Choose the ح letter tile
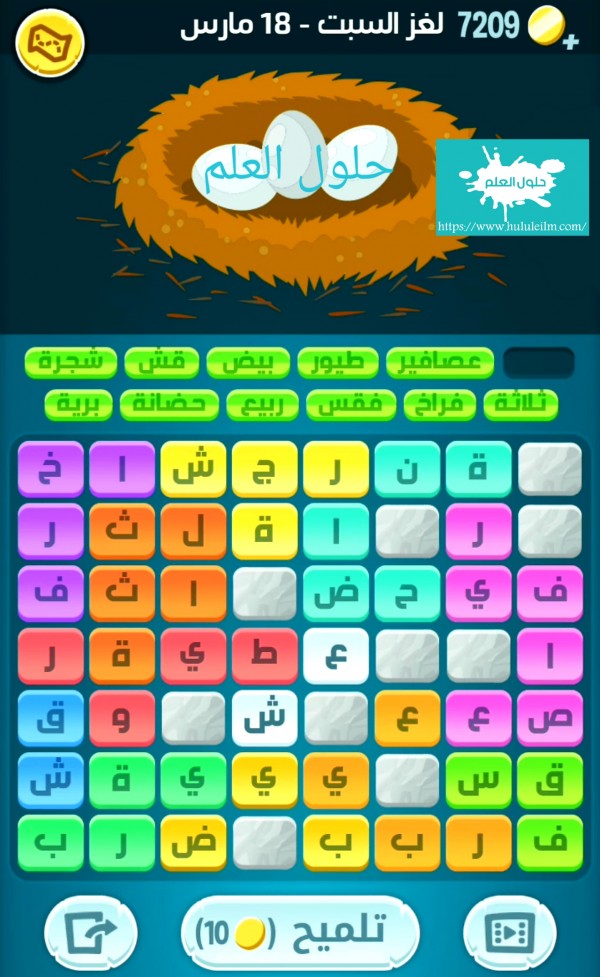Viewport: 600px width, 977px height. (x=407, y=594)
